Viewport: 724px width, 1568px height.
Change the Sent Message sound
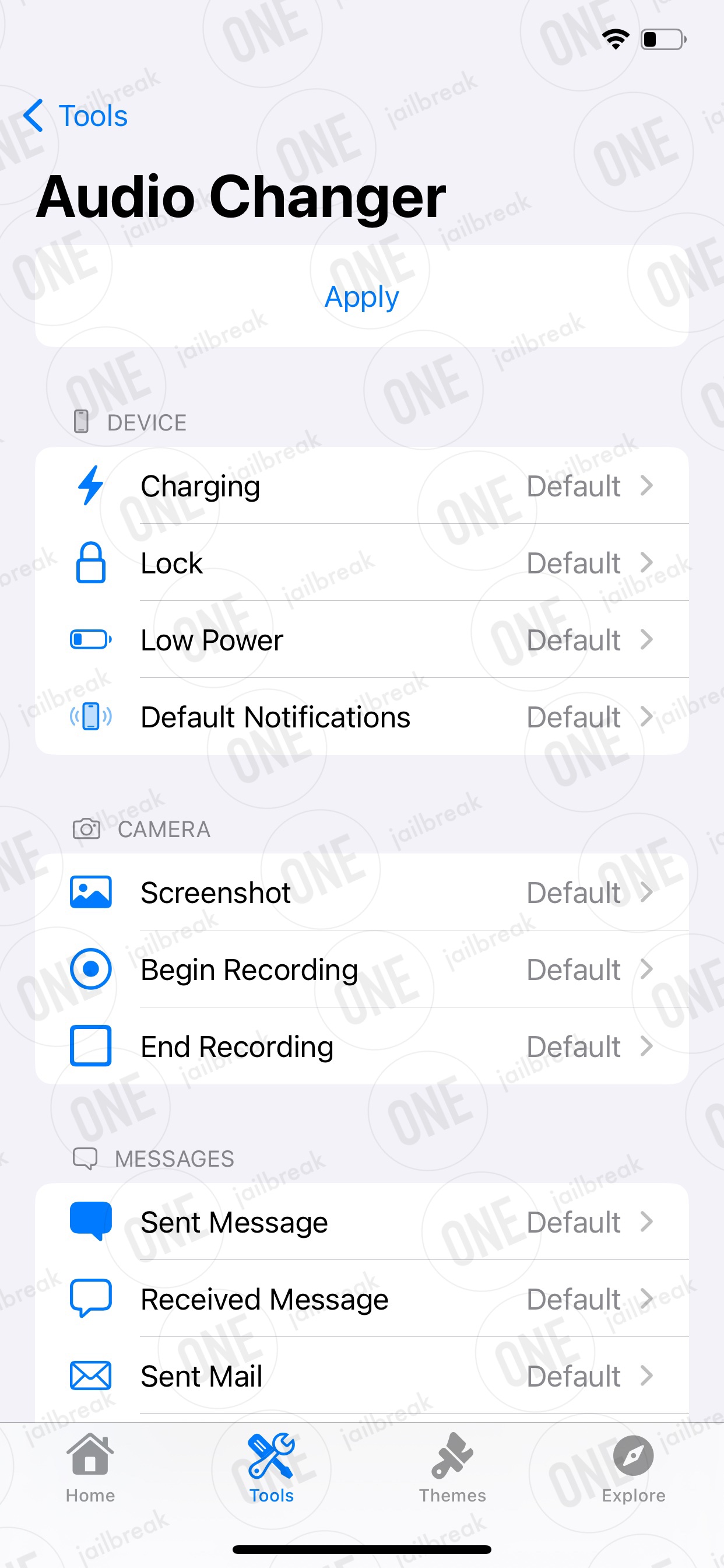(362, 1221)
